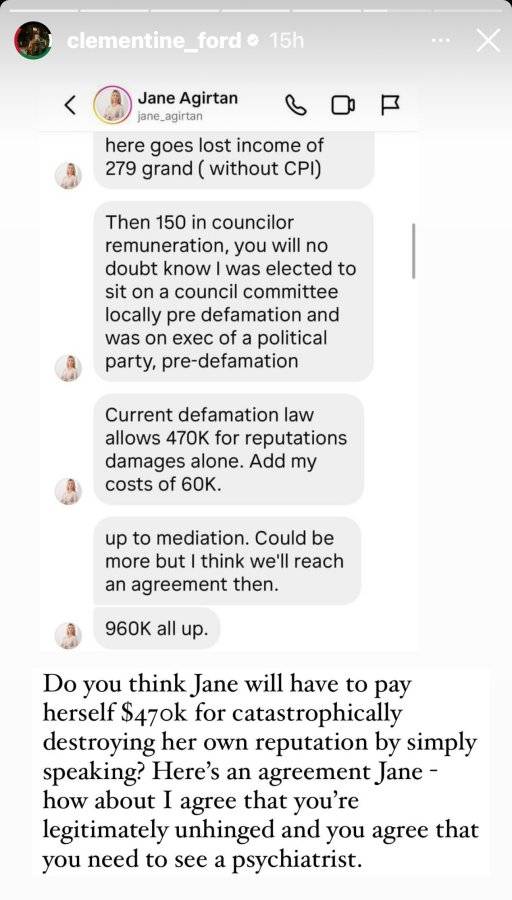
Task: Tap clementine_ford's profile picture
Action: [x=33, y=41]
